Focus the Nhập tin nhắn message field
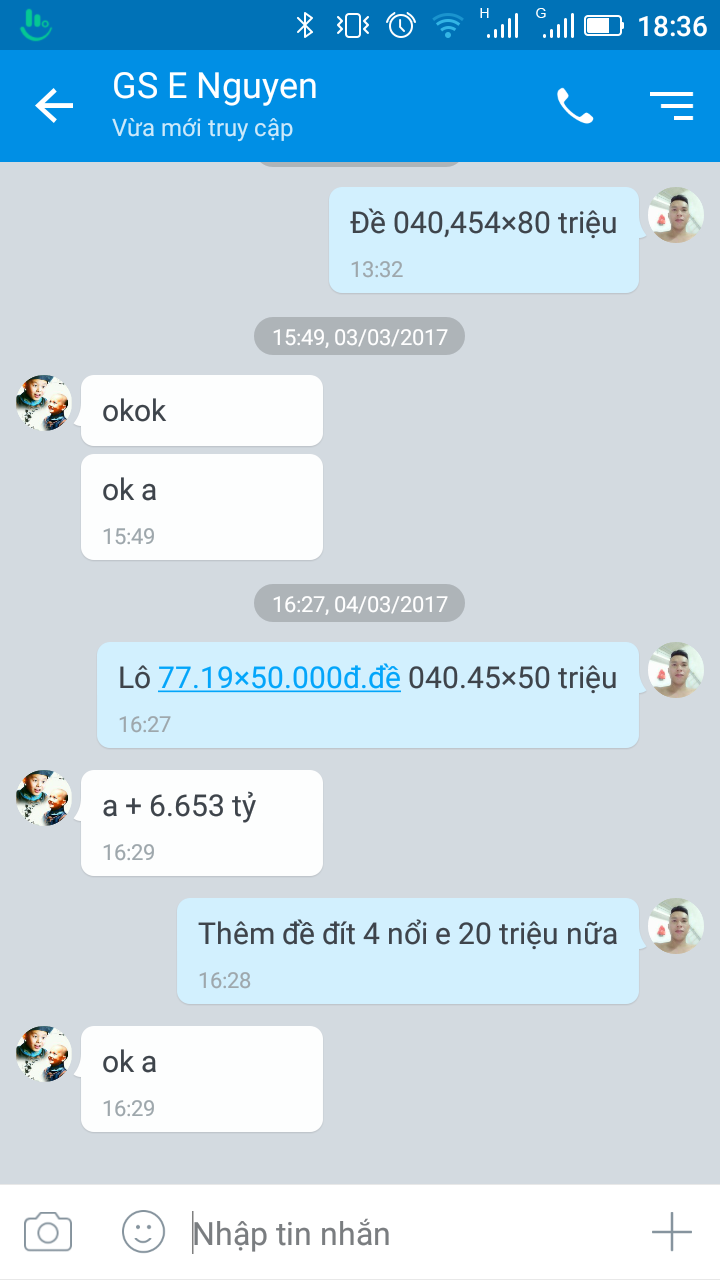The image size is (720, 1280). click(400, 1234)
